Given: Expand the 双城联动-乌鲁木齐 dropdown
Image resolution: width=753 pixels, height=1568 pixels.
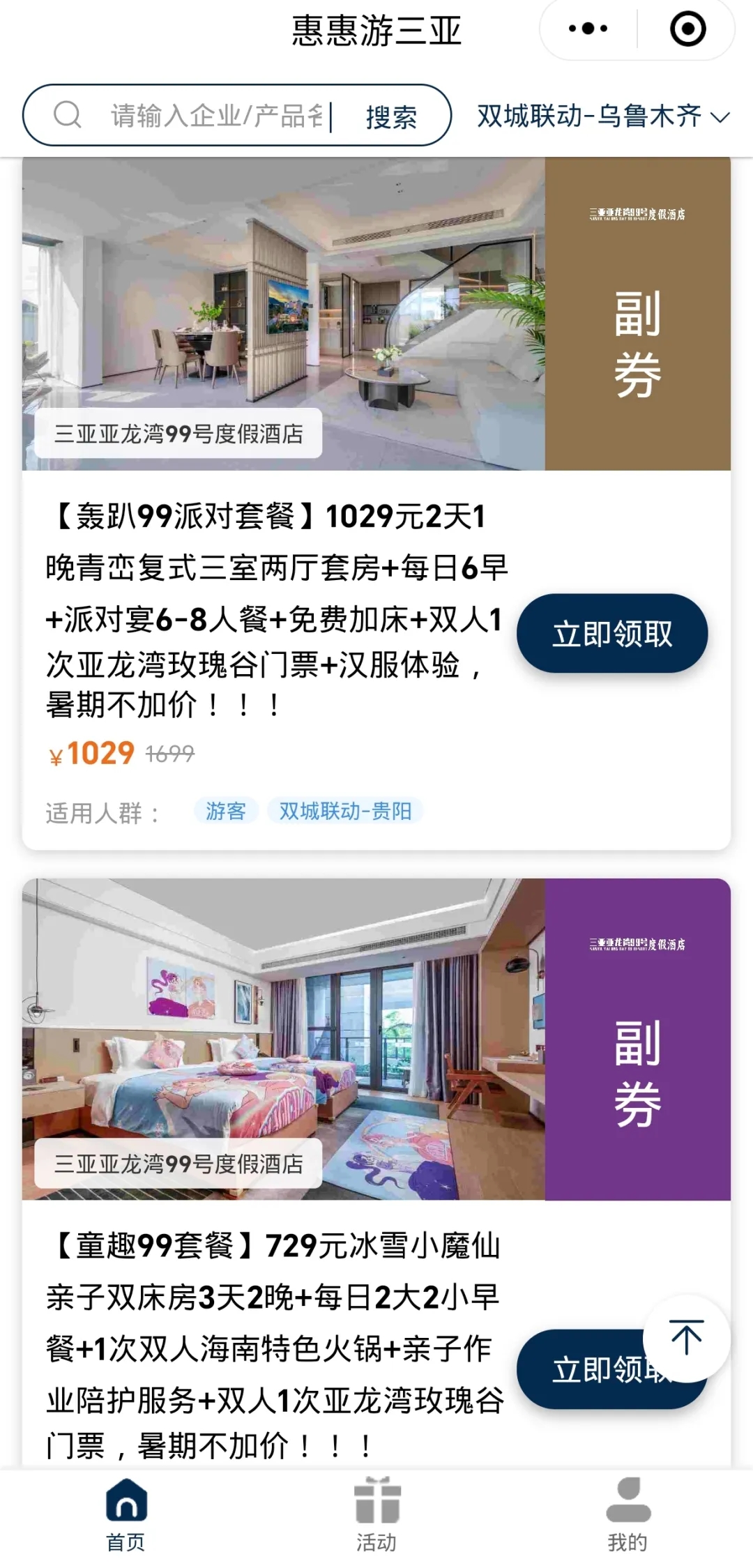Looking at the screenshot, I should pos(603,116).
